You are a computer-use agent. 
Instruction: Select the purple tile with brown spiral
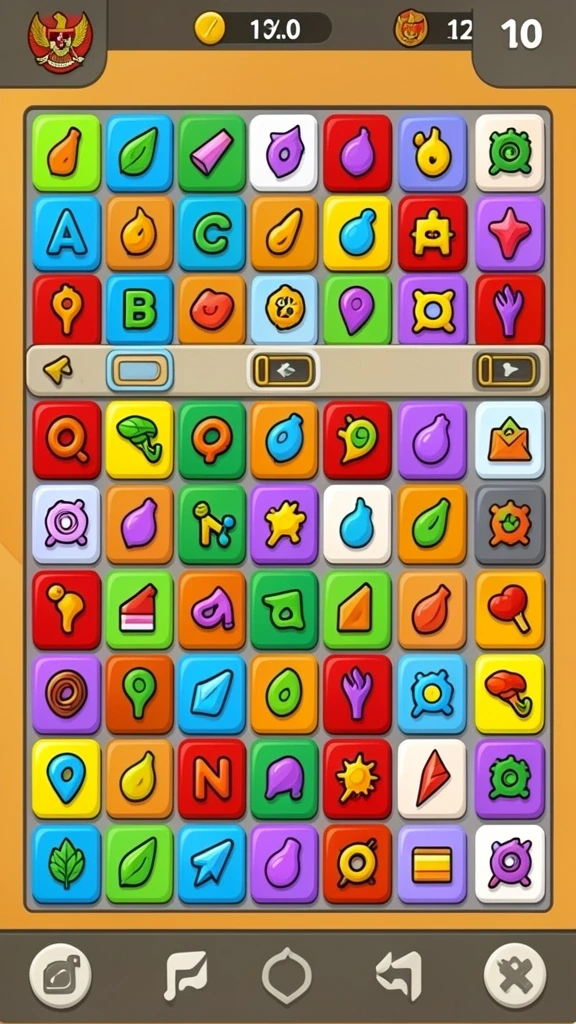pyautogui.click(x=66, y=694)
